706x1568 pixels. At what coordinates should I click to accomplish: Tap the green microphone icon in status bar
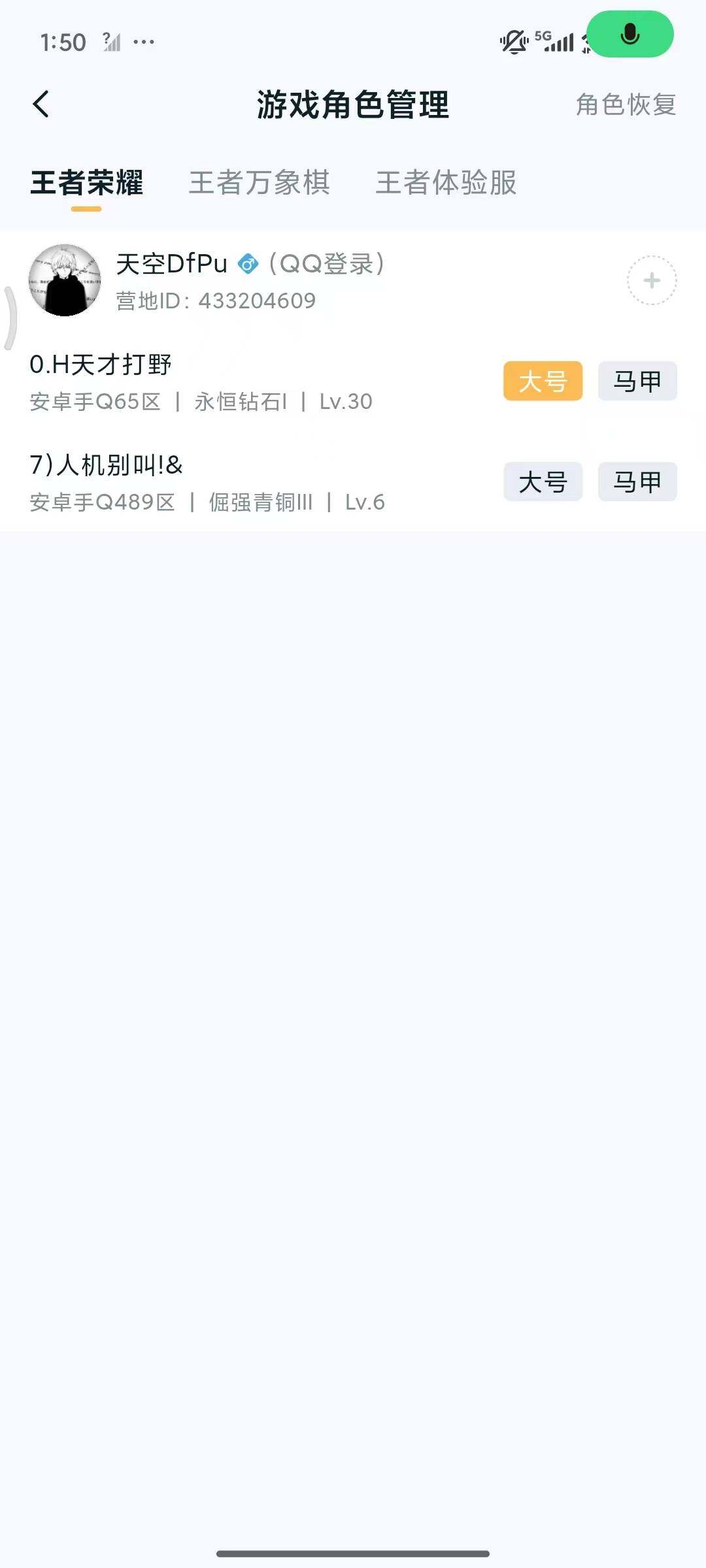click(629, 34)
